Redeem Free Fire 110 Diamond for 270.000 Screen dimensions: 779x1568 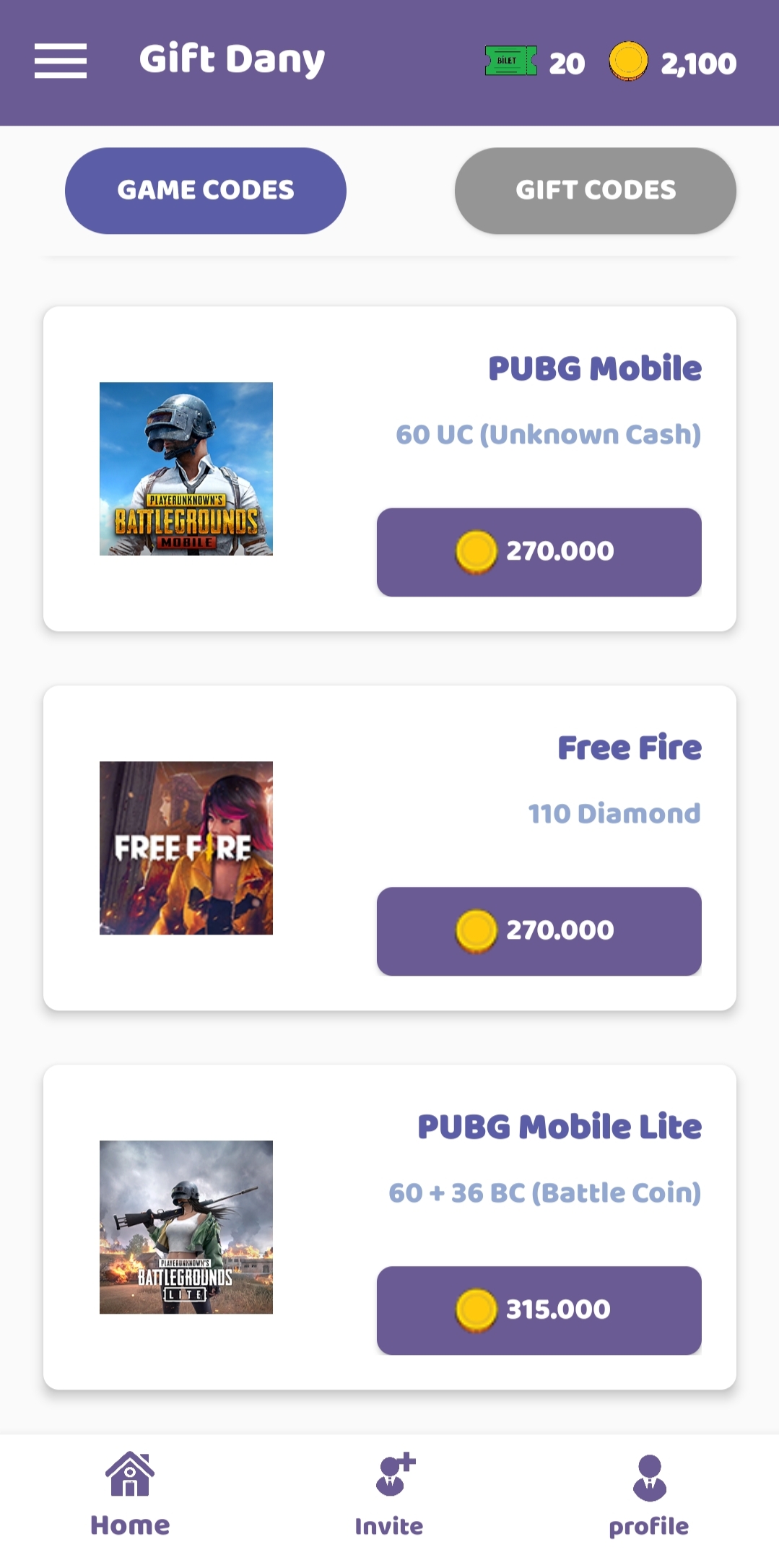click(539, 931)
